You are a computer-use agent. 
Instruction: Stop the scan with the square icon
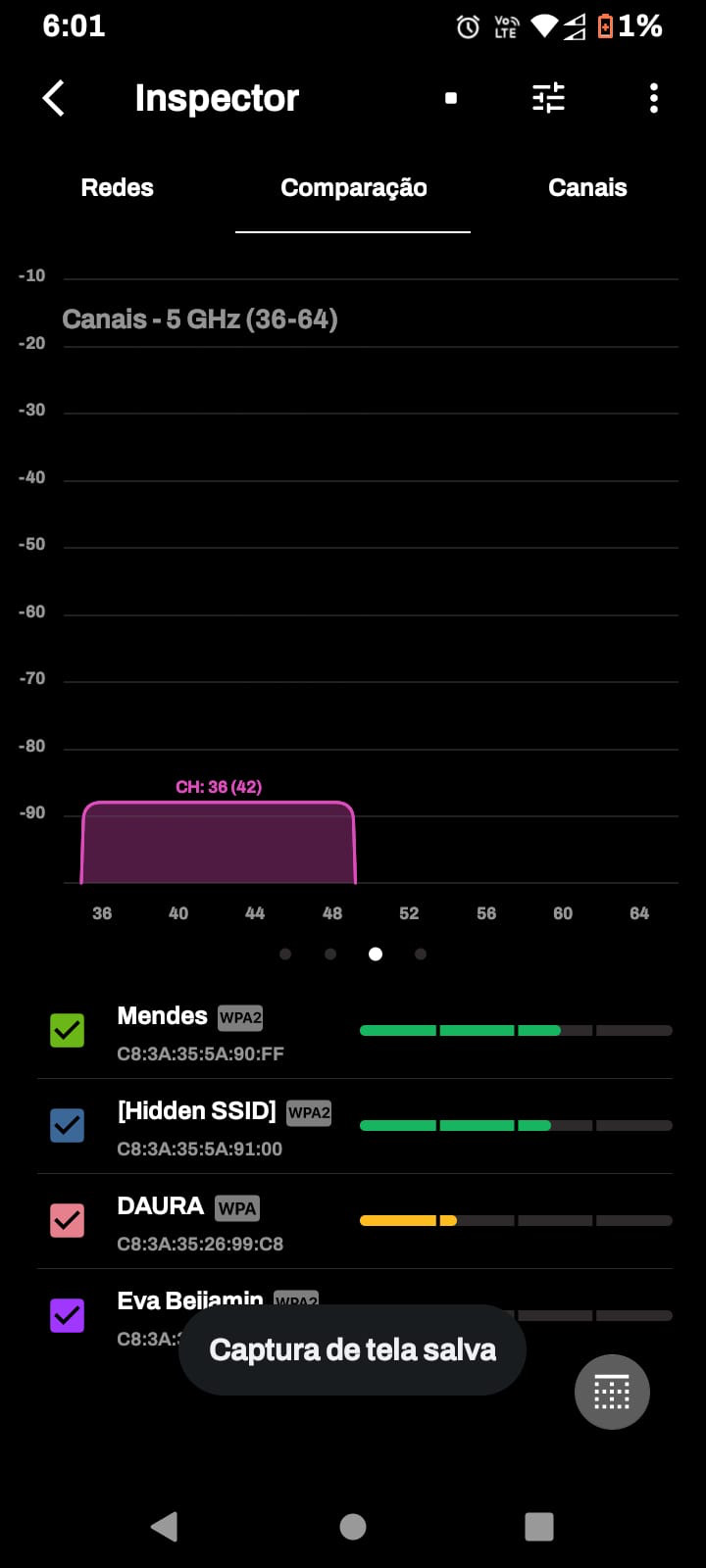(x=451, y=98)
